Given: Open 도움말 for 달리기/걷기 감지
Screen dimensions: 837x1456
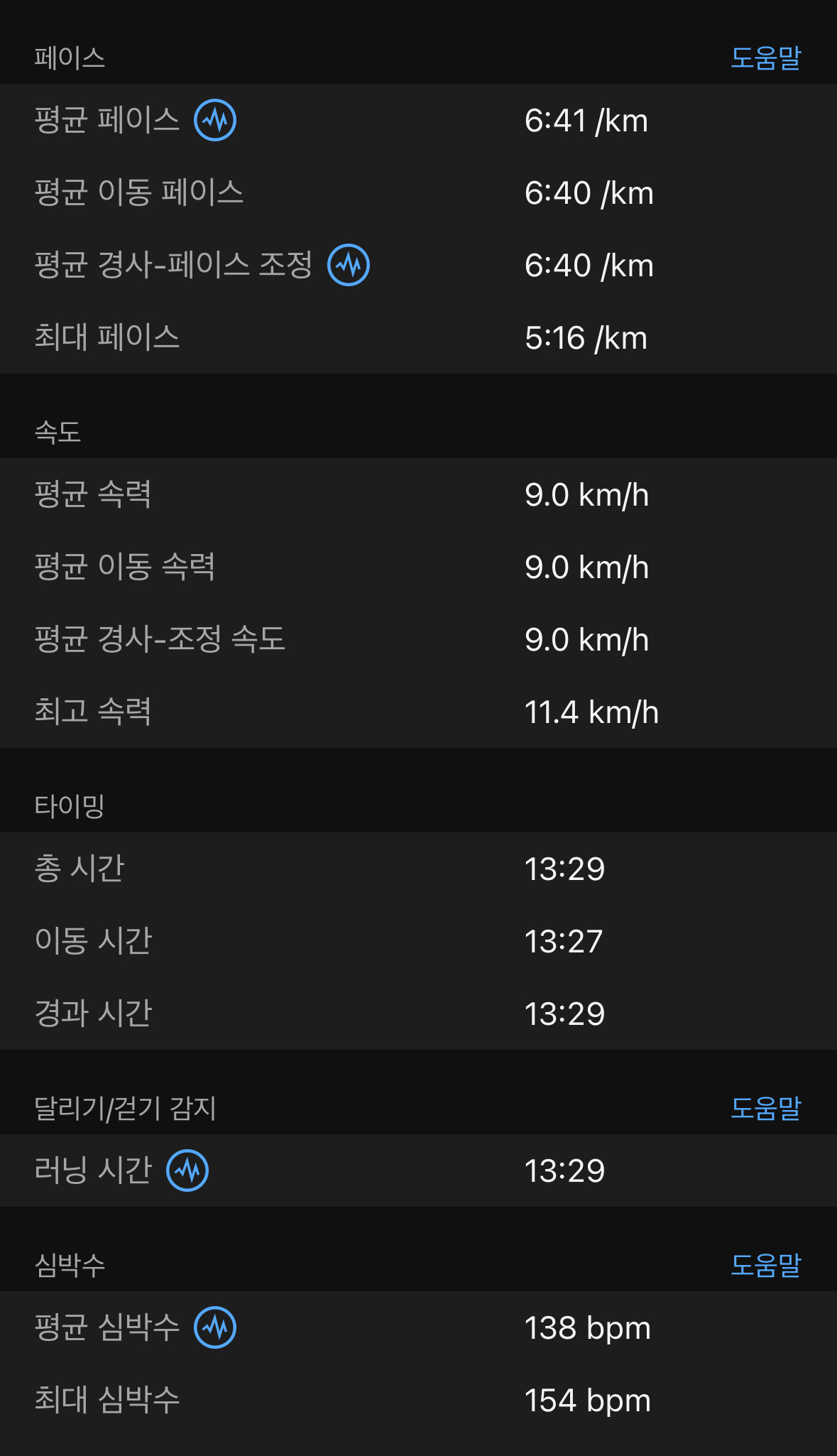Looking at the screenshot, I should click(766, 1108).
